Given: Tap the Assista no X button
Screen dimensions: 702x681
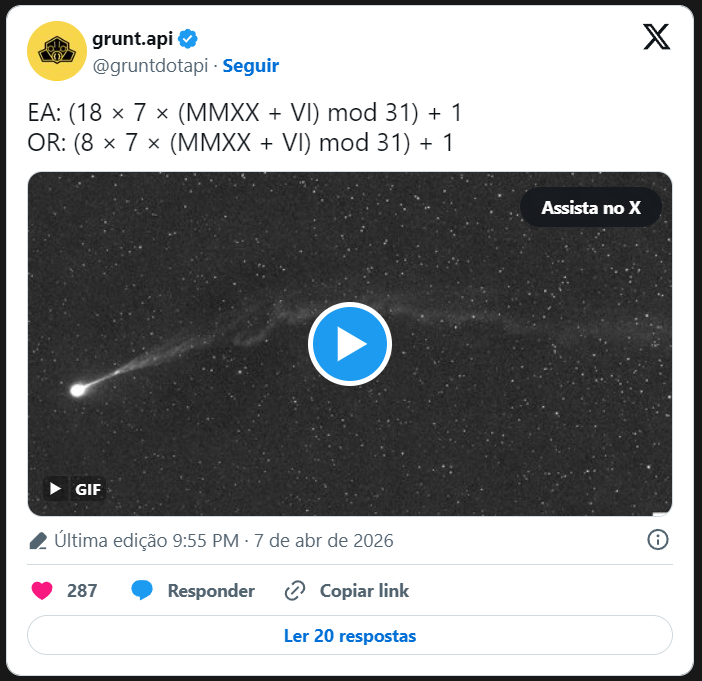Looking at the screenshot, I should (590, 208).
